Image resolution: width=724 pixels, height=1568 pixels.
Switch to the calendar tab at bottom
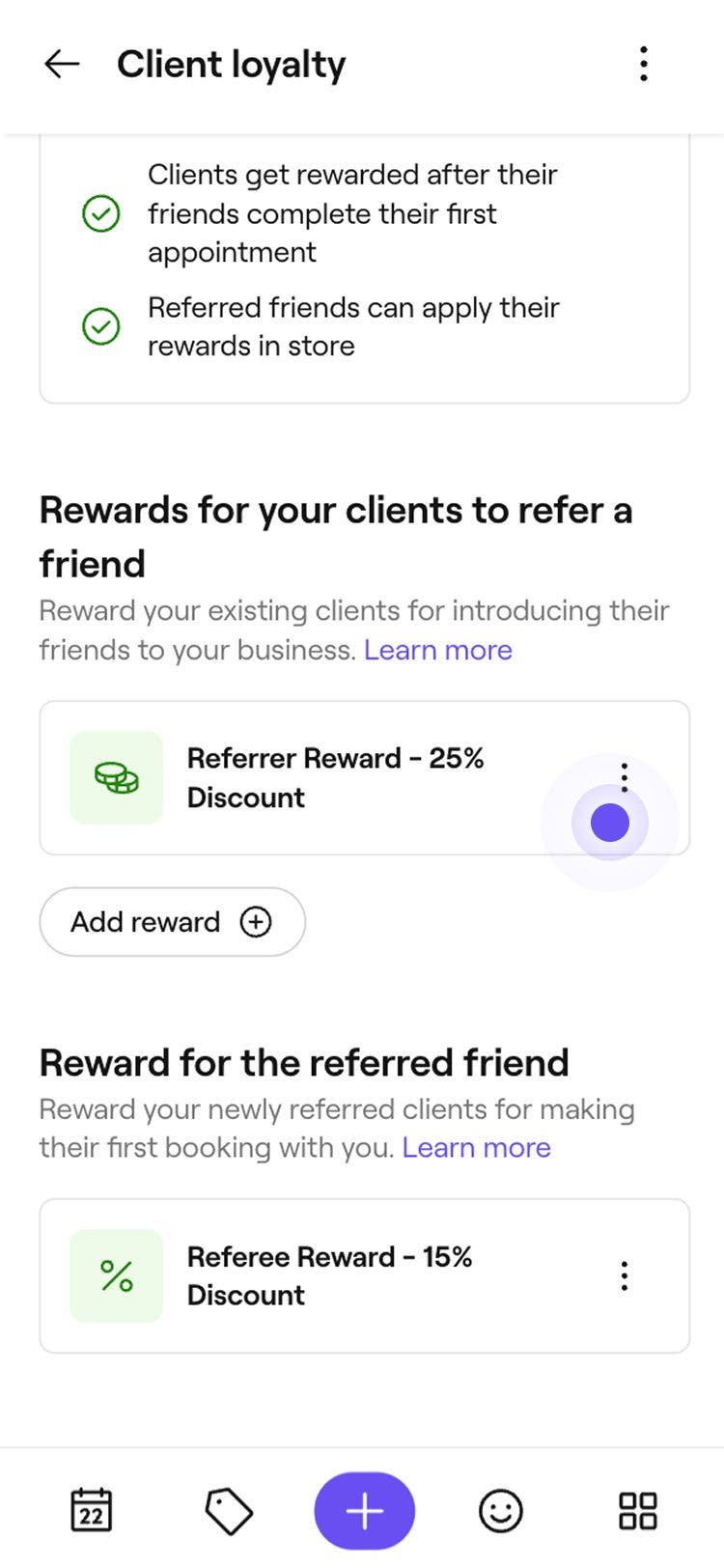(92, 1511)
